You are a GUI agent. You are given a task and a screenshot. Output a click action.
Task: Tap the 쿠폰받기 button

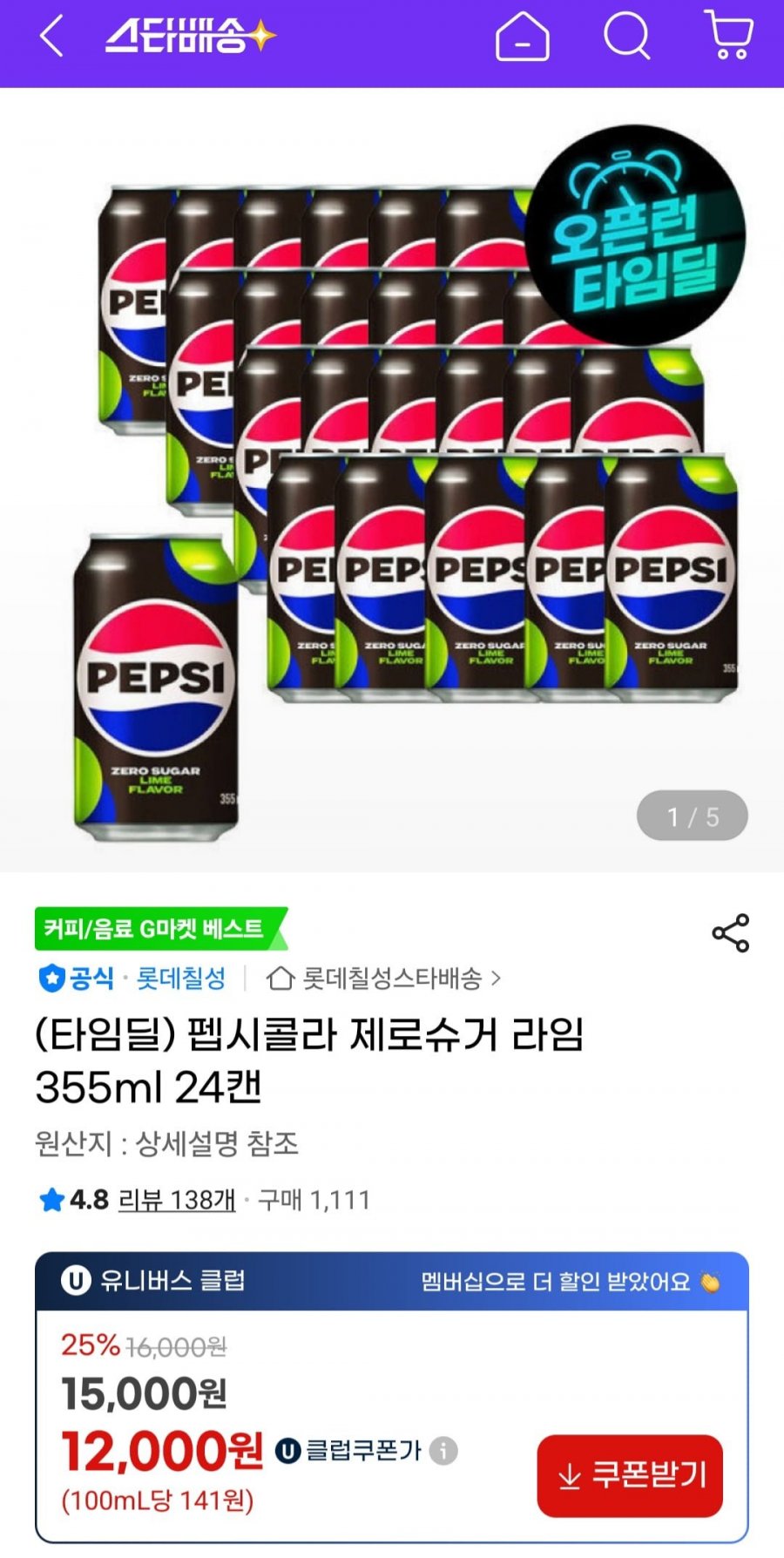click(x=630, y=1476)
